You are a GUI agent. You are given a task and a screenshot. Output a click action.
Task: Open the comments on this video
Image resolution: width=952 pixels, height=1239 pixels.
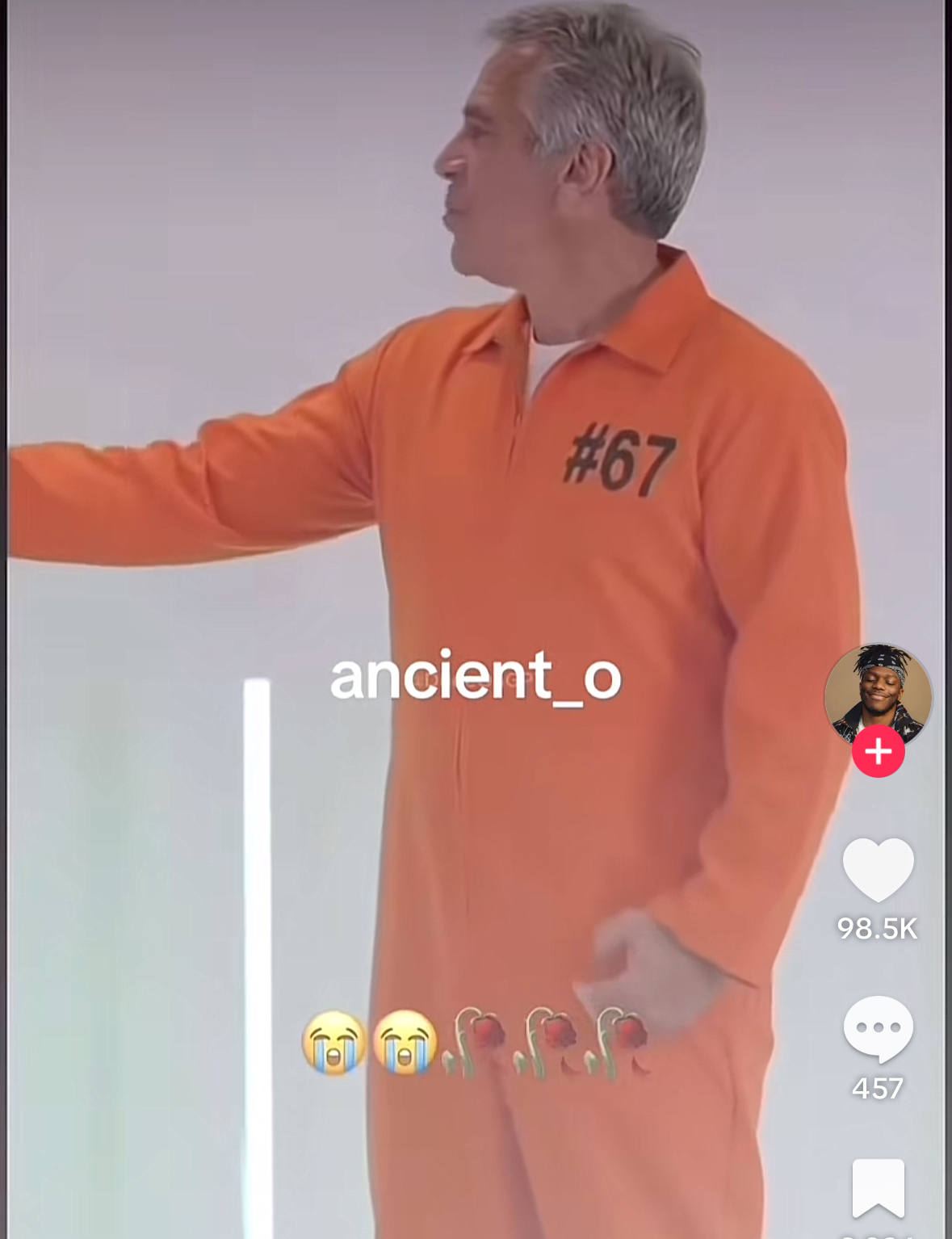[x=878, y=1029]
